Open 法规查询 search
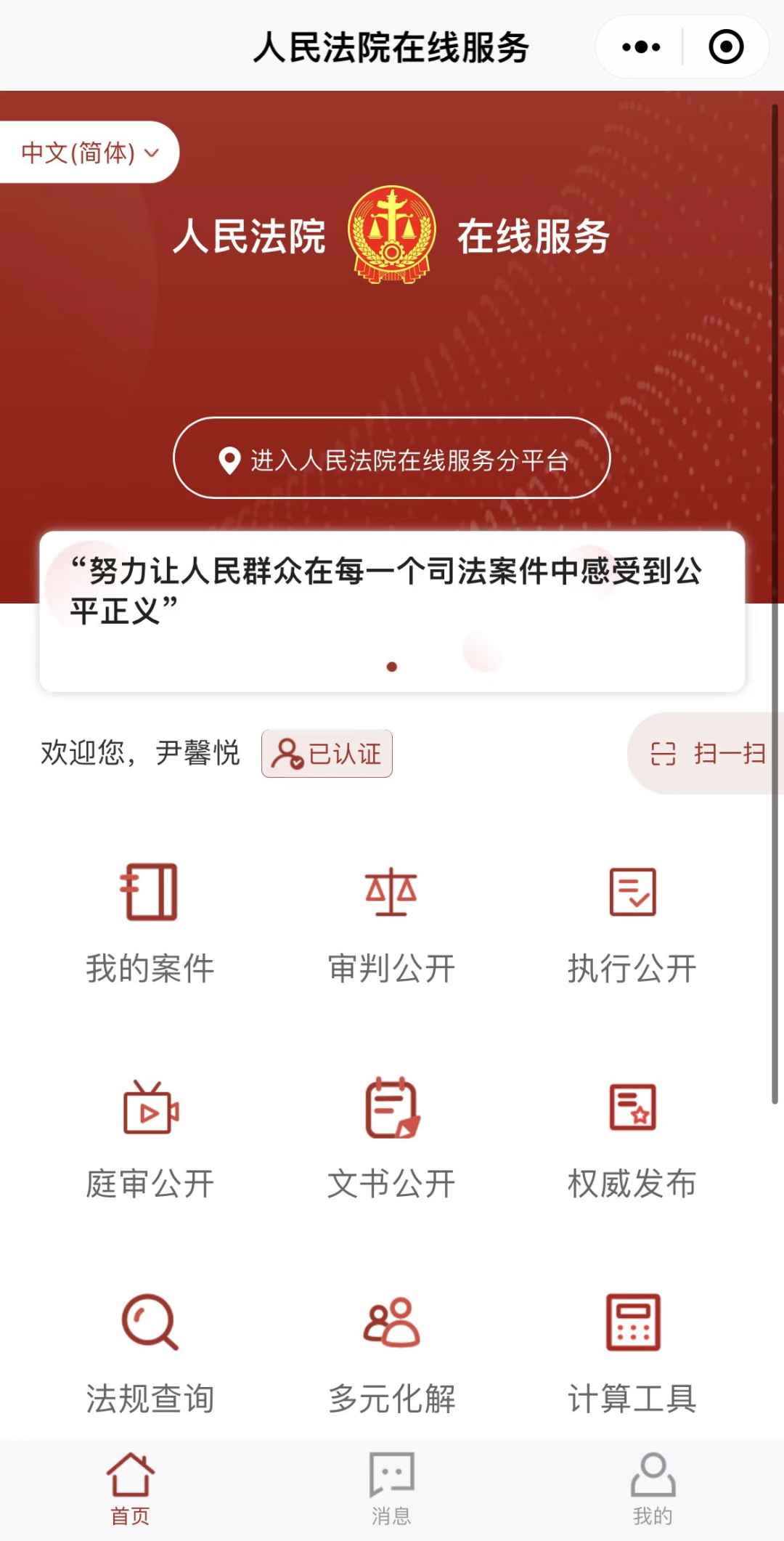This screenshot has width=784, height=1541. coord(150,1352)
